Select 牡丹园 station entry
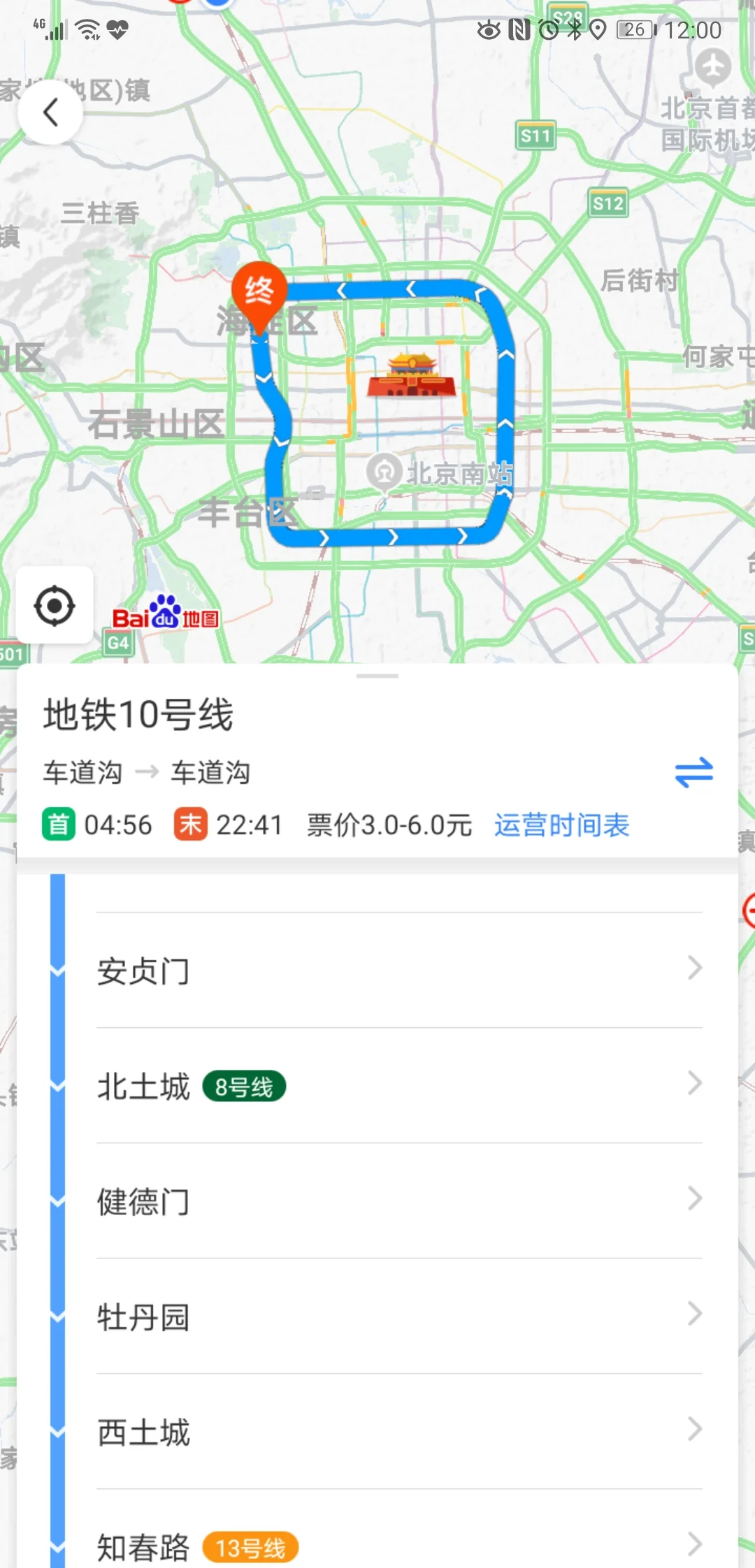Image resolution: width=755 pixels, height=1568 pixels. [x=144, y=1316]
